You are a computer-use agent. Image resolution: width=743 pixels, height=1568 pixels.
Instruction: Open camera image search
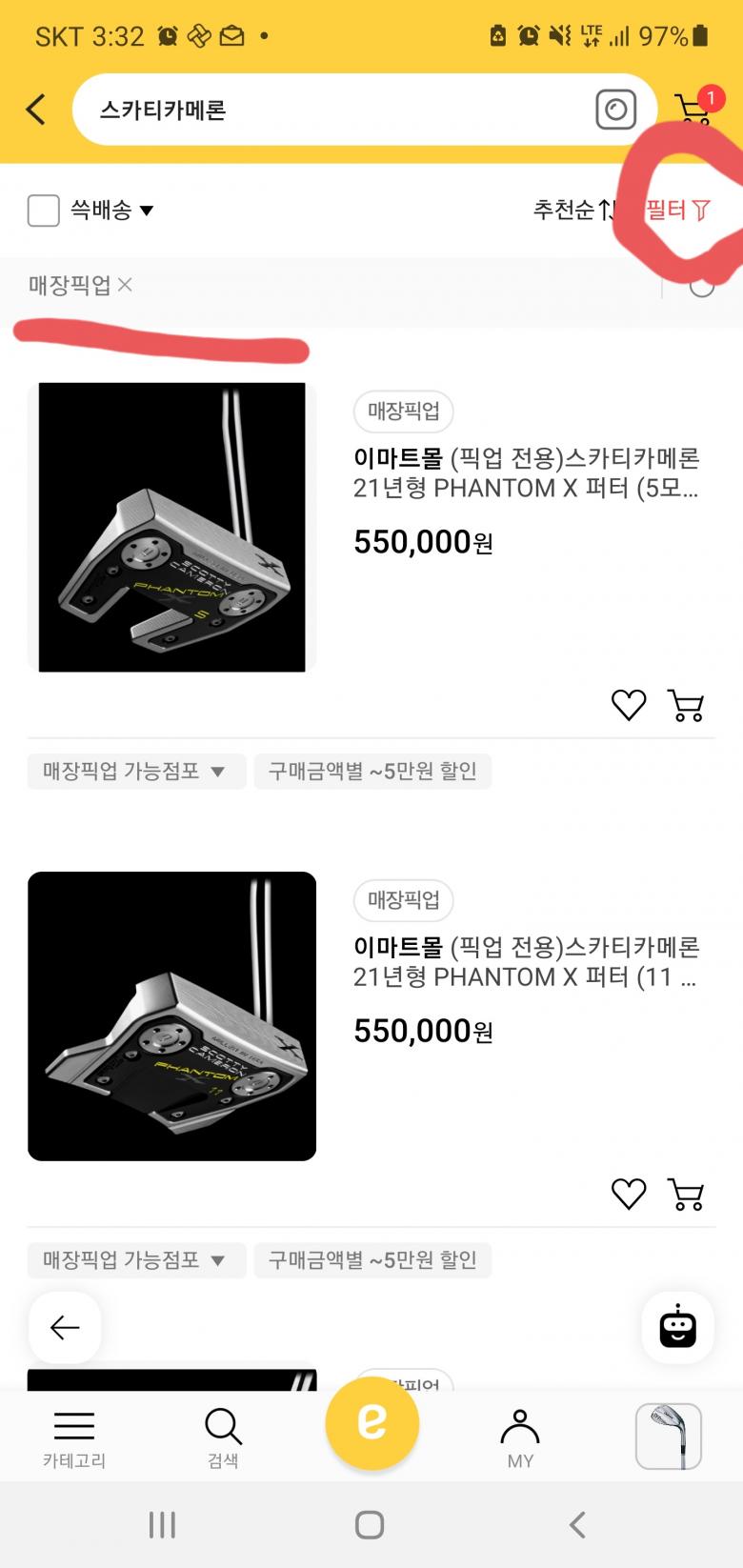[615, 111]
